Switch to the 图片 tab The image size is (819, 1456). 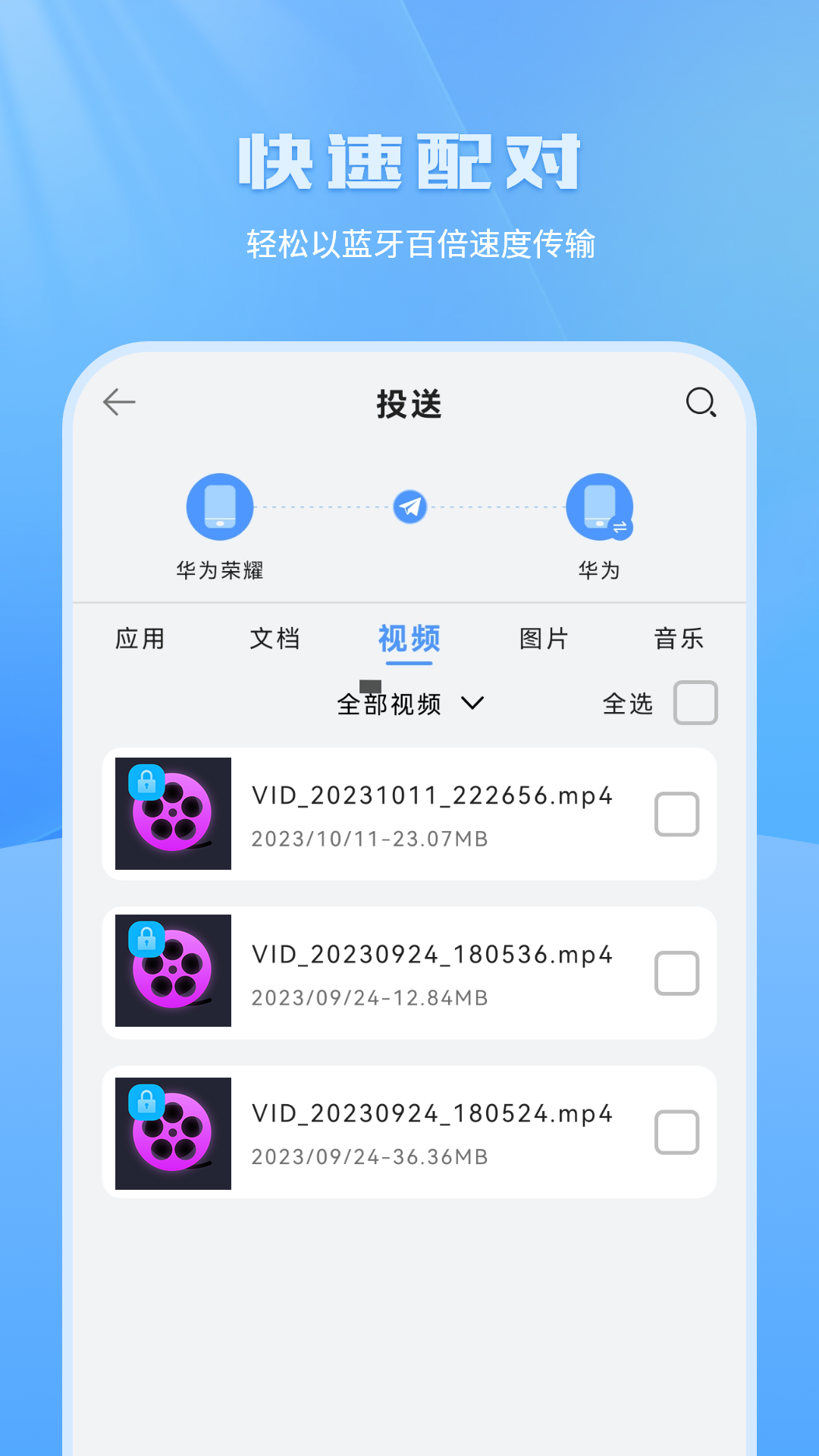[x=544, y=639]
